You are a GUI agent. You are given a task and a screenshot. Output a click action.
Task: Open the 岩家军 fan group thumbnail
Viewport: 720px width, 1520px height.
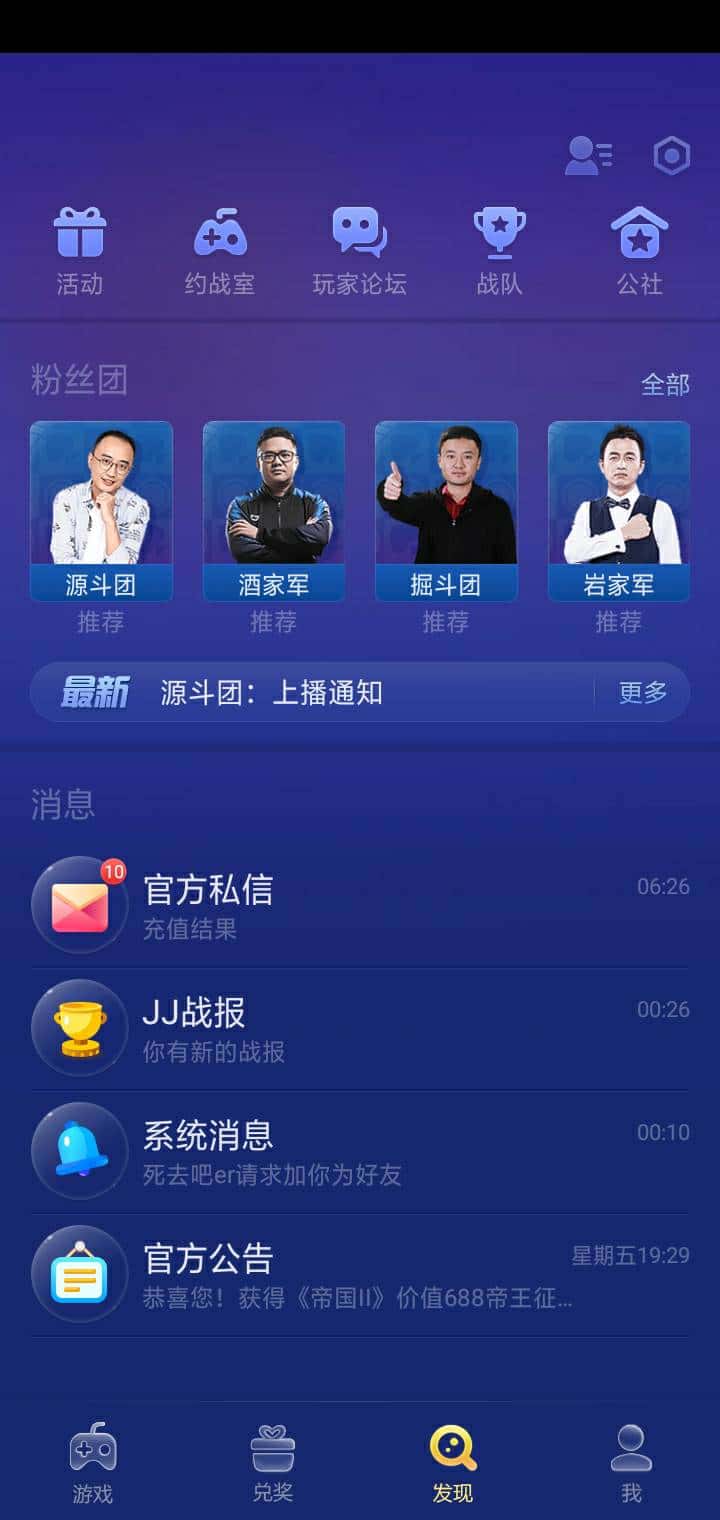(x=618, y=505)
